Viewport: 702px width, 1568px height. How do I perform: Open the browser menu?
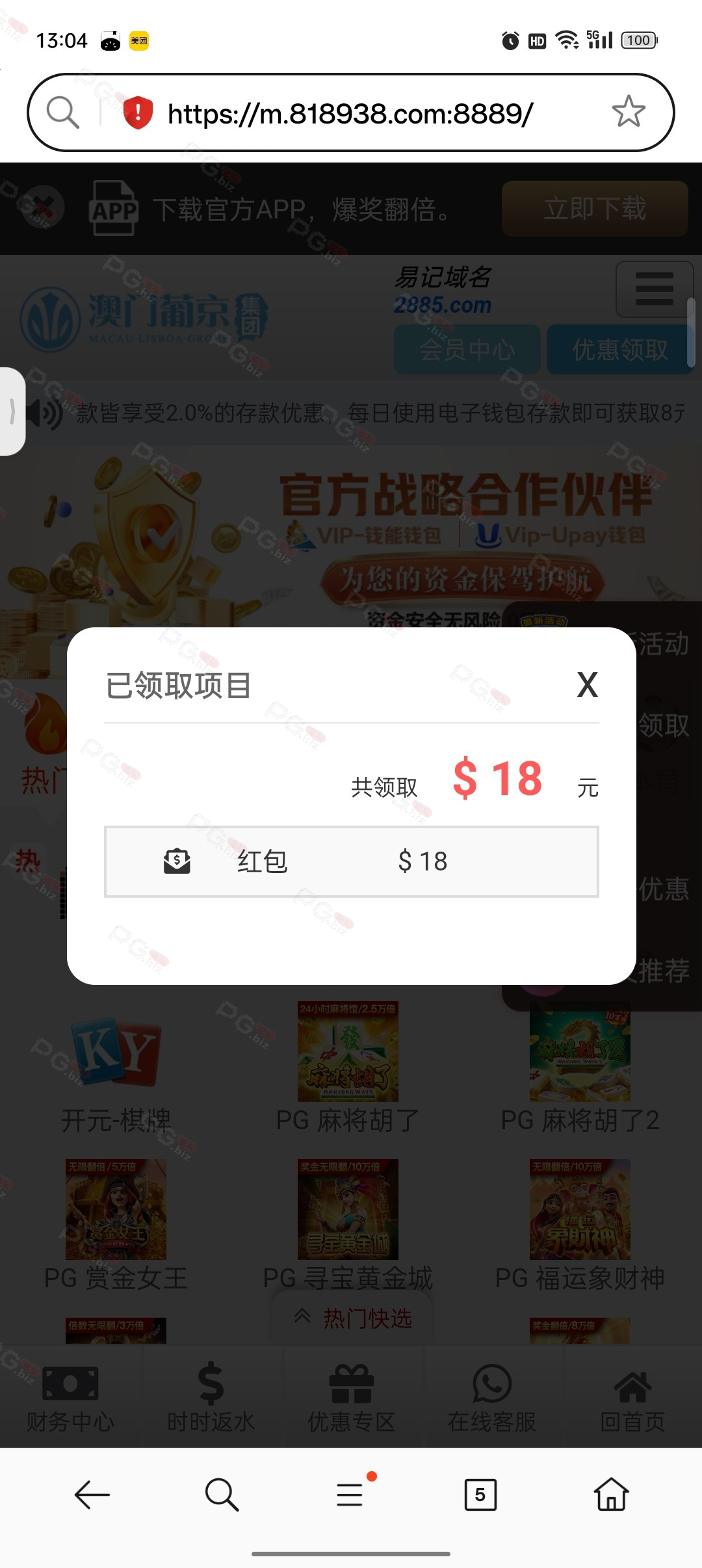tap(351, 1493)
